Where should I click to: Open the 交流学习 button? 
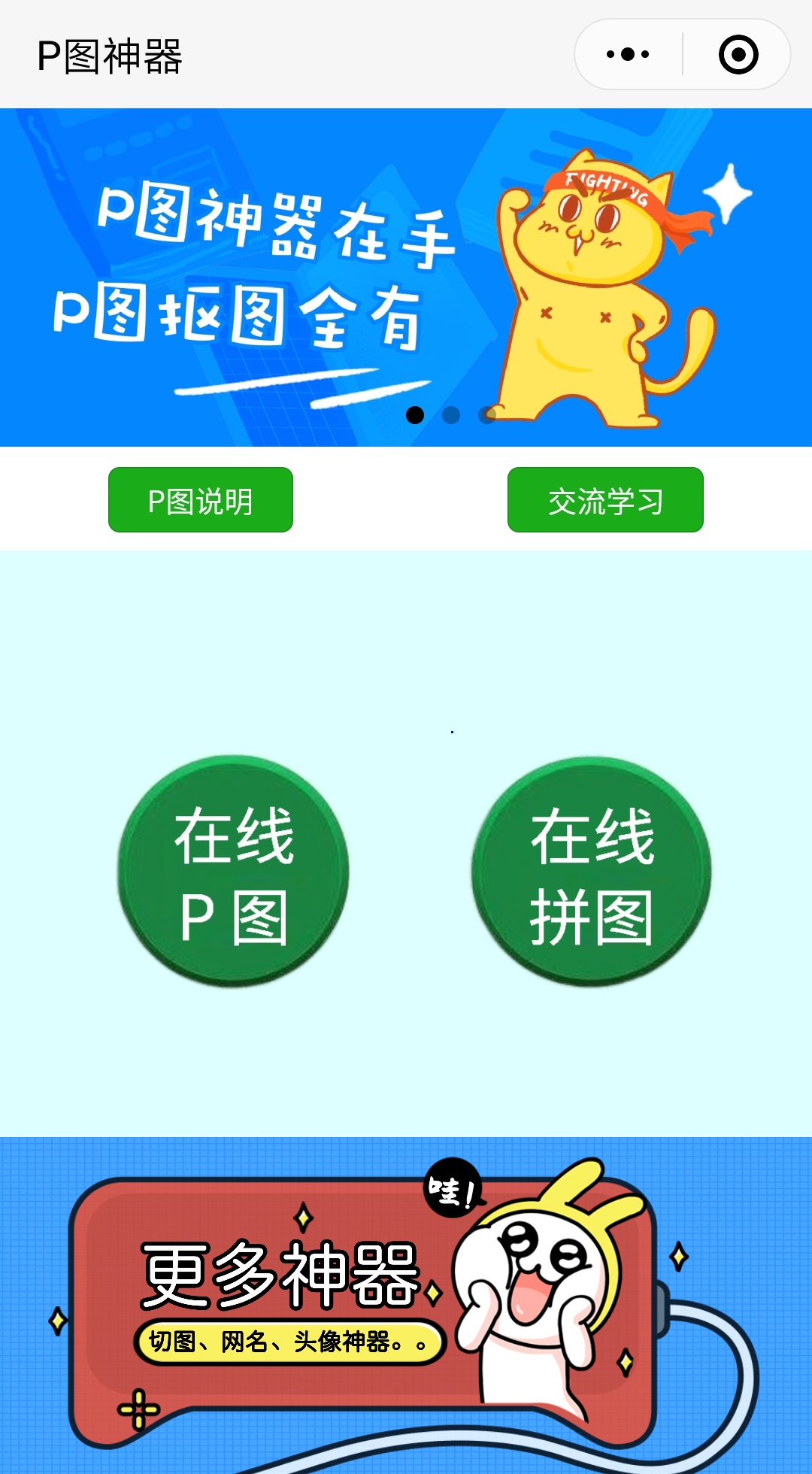[605, 500]
